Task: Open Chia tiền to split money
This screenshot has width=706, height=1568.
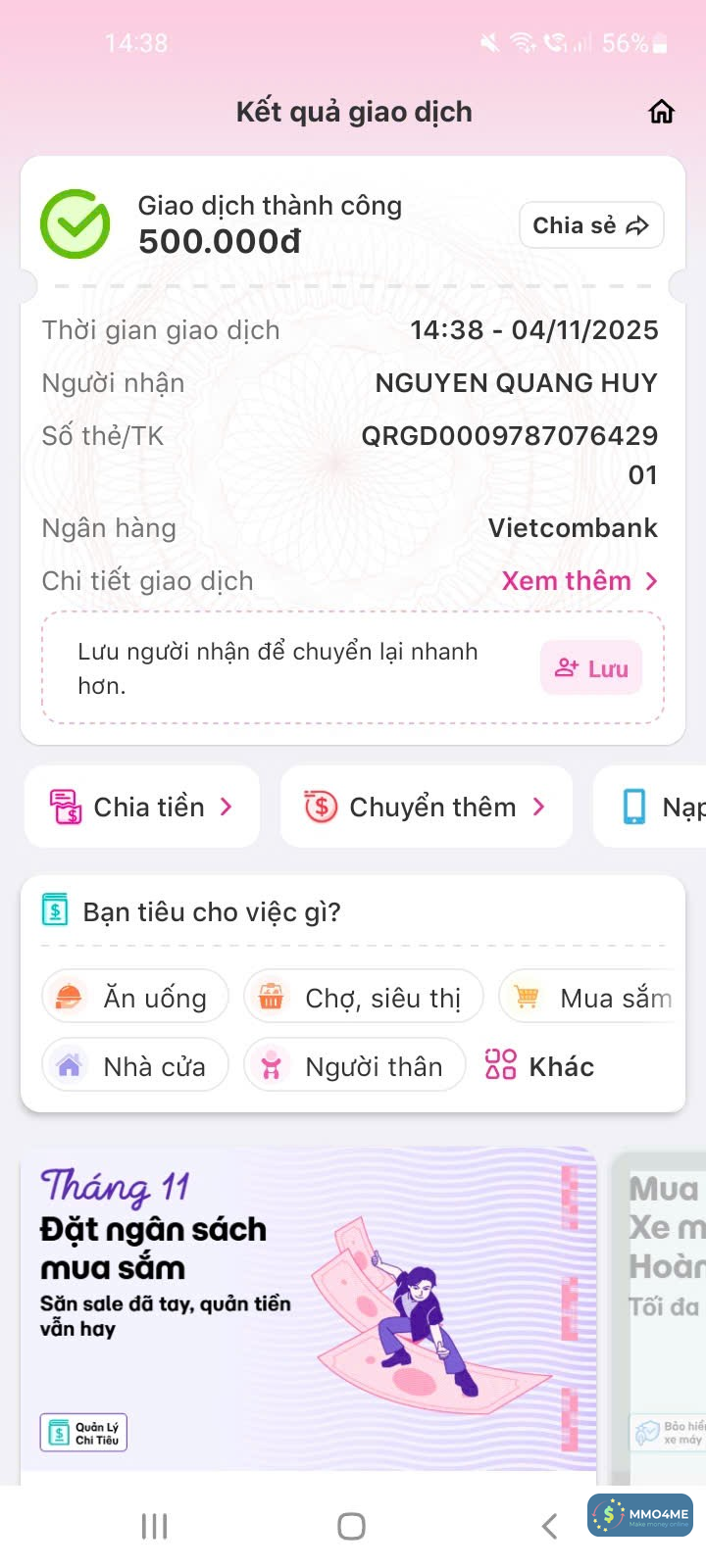Action: 142,807
